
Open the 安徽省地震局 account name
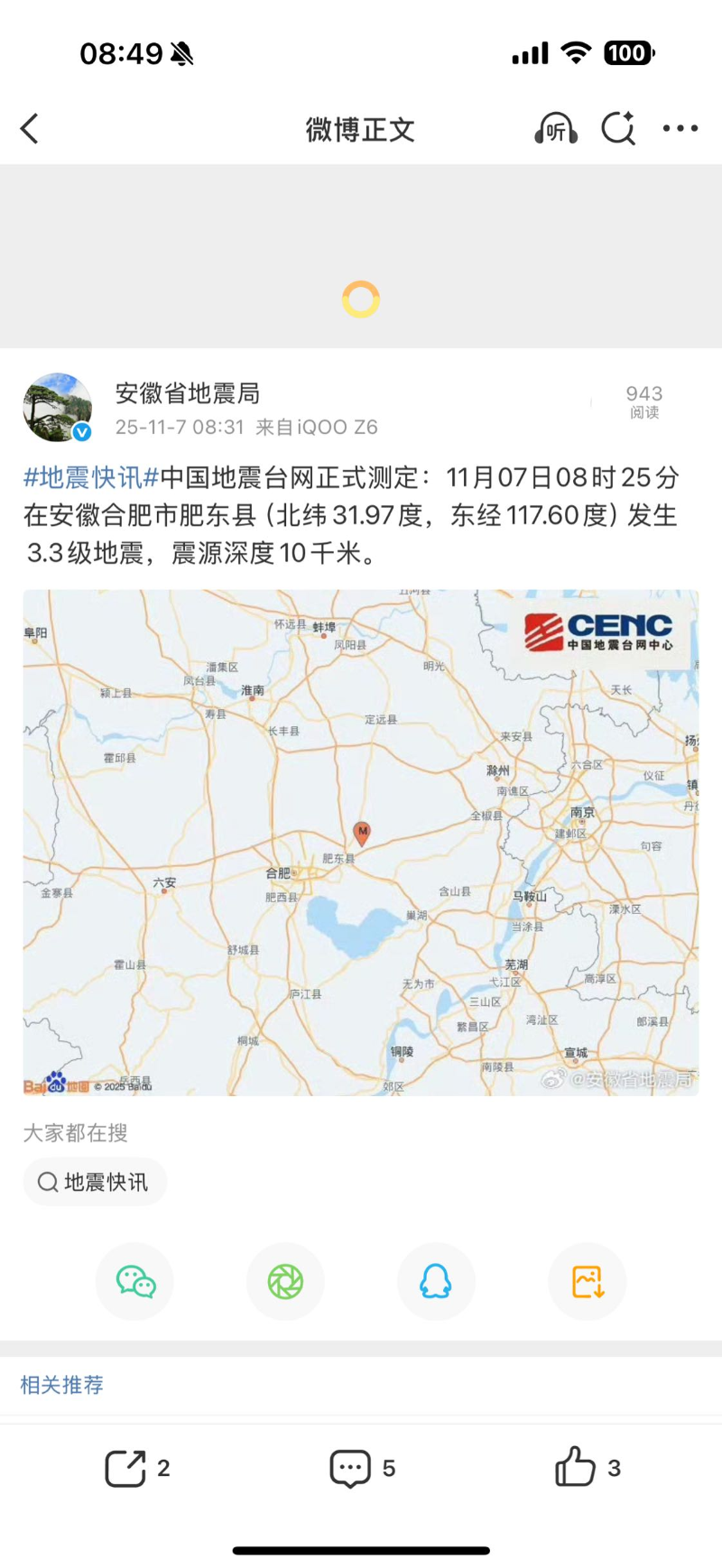coord(188,393)
